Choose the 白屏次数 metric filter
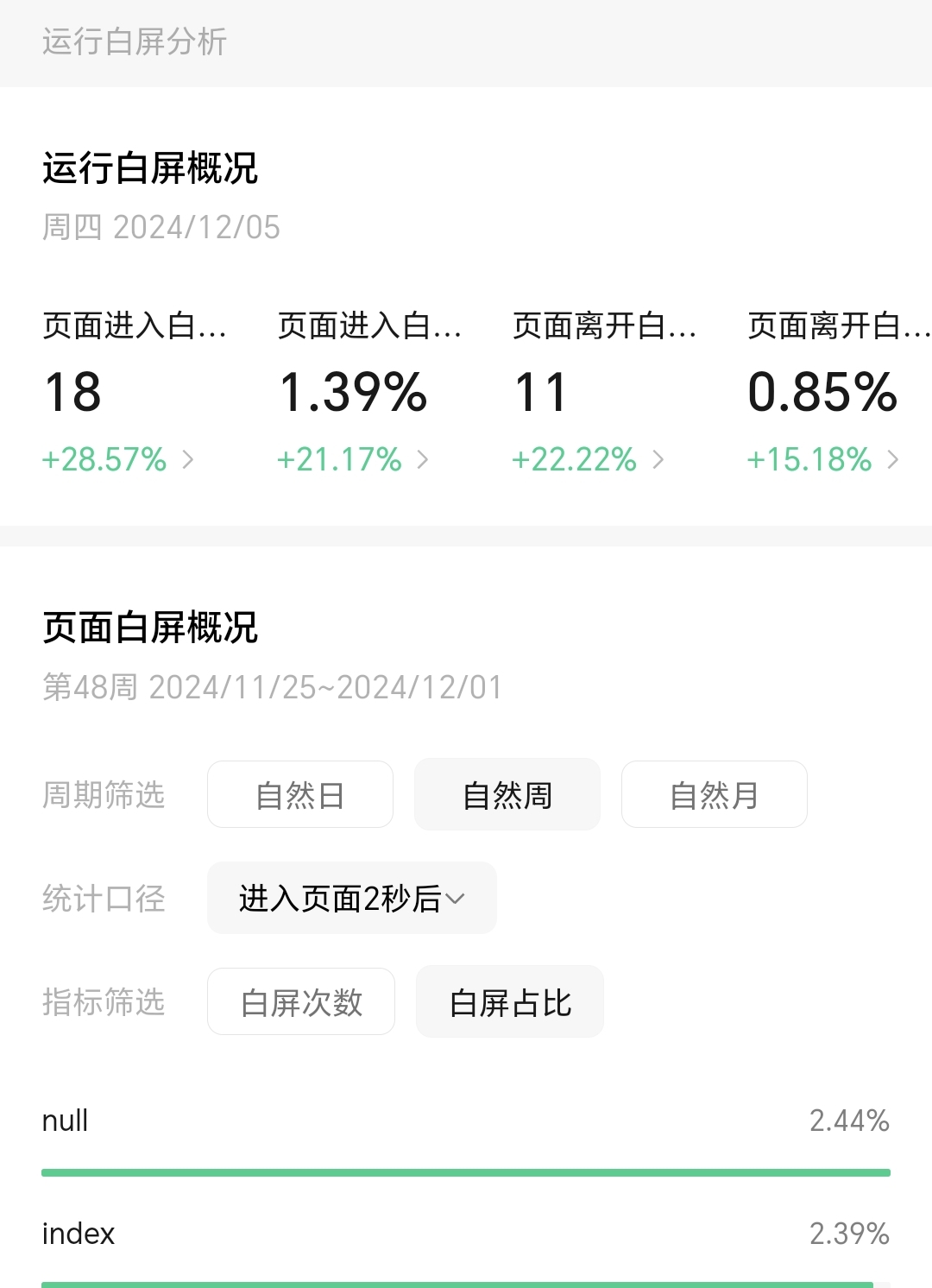Screen dimensions: 932x1288 click(300, 1002)
